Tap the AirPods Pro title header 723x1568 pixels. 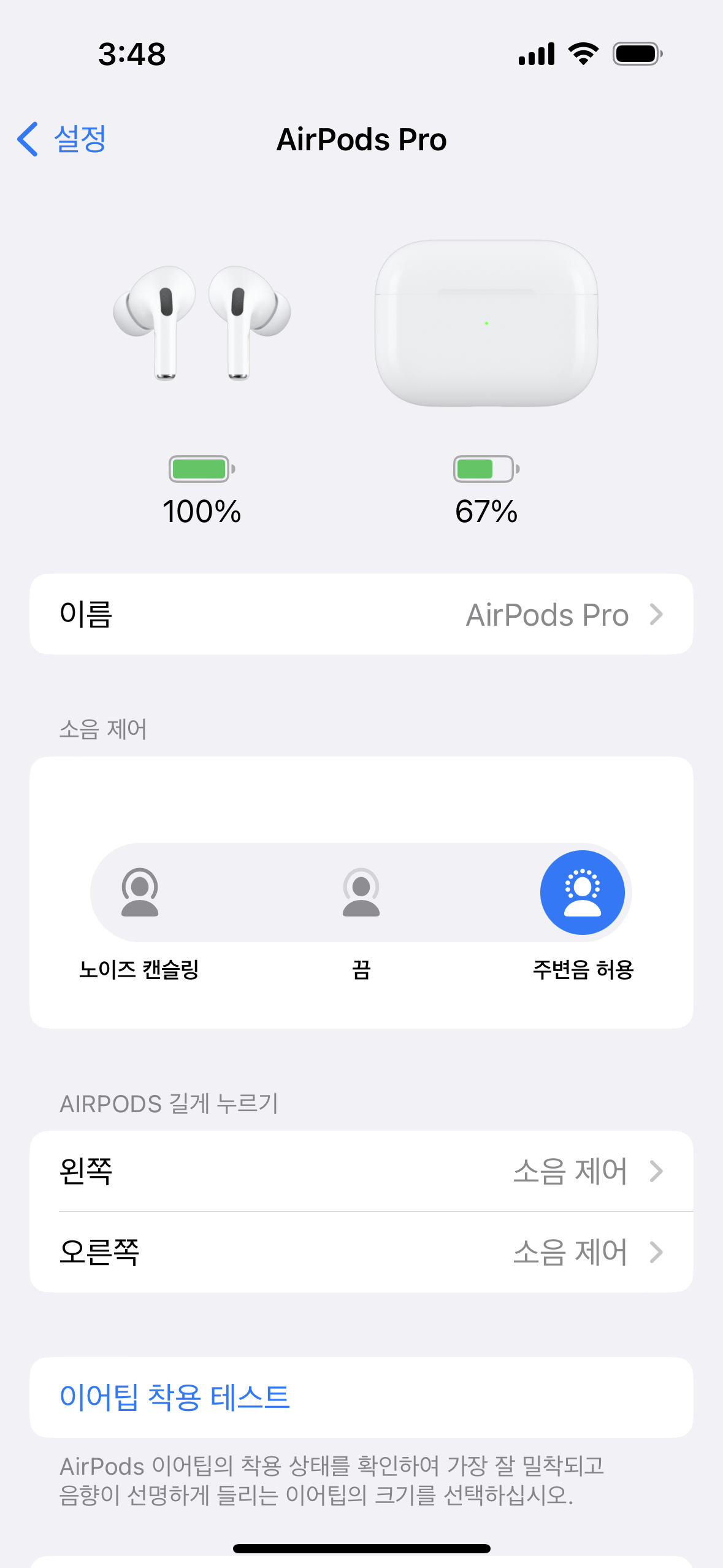362,139
